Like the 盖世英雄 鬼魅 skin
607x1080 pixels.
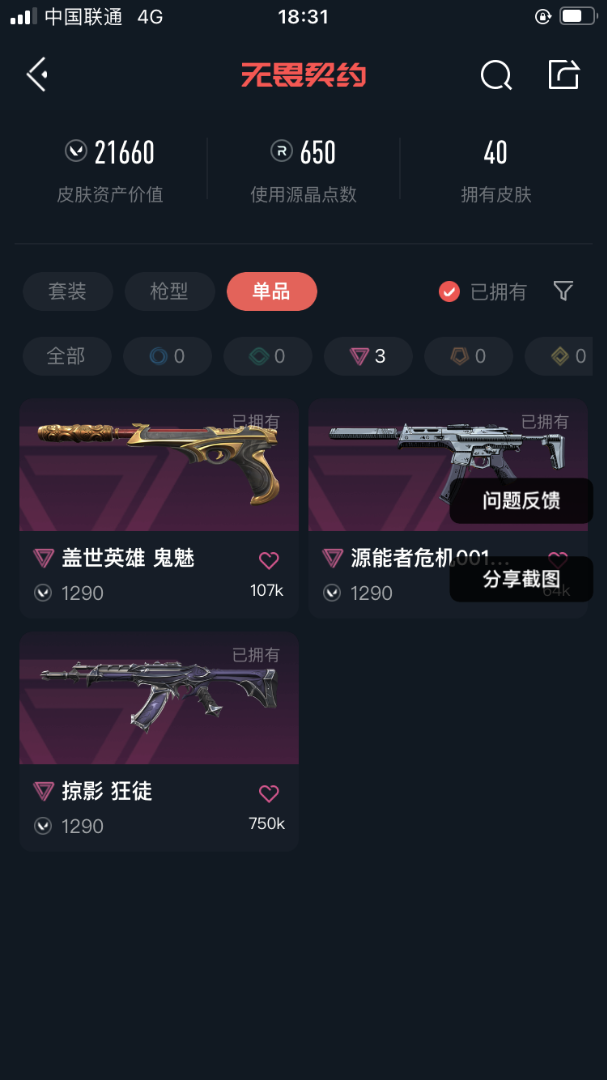coord(269,560)
